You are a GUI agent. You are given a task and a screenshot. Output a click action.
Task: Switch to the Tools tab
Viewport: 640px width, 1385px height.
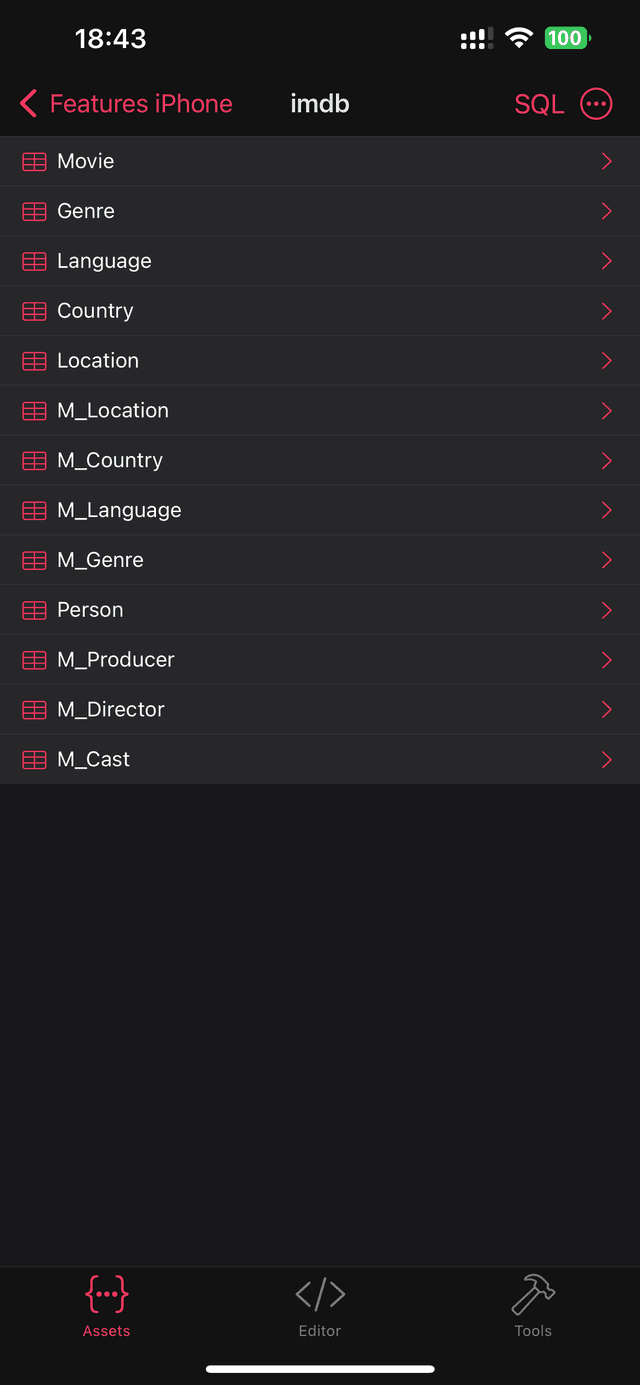coord(533,1306)
